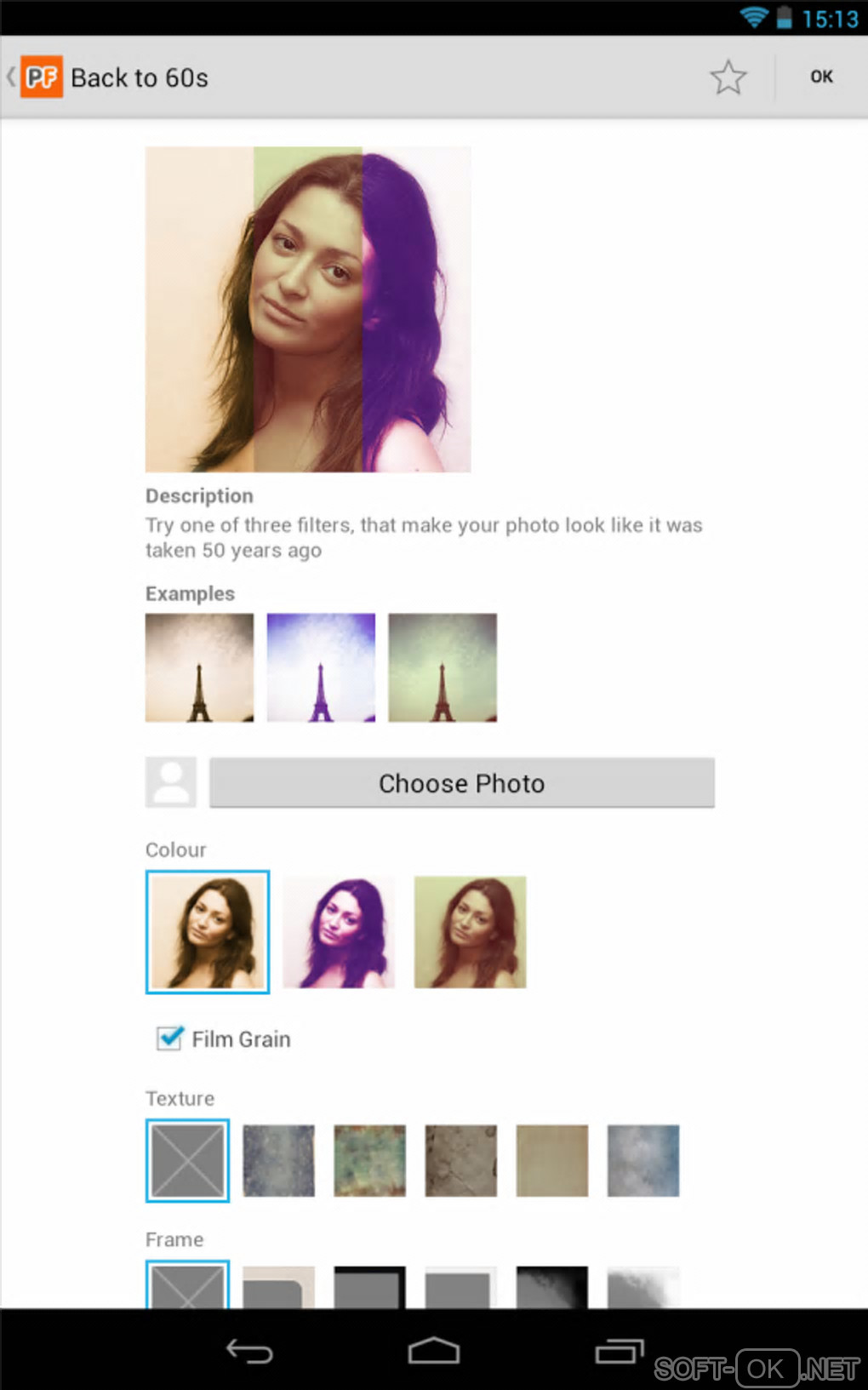Select the no-frame option
This screenshot has width=868, height=1390.
point(187,1285)
